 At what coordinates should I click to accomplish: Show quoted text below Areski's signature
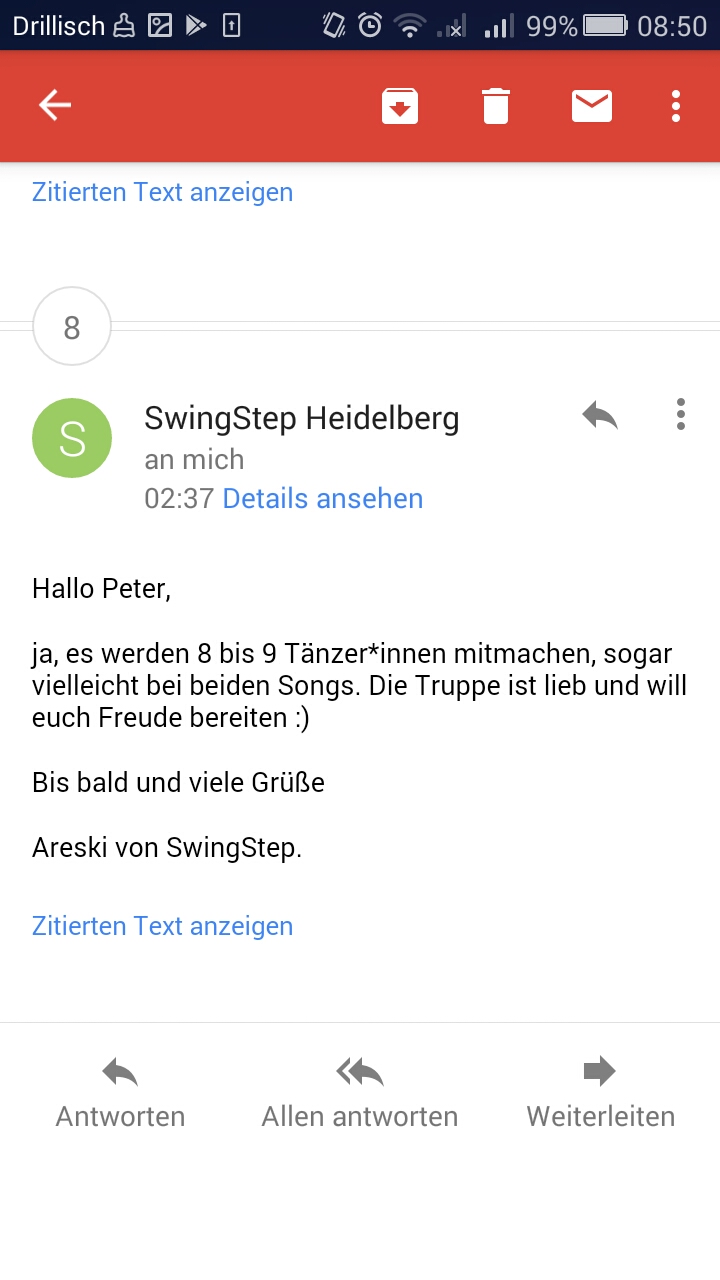coord(162,926)
